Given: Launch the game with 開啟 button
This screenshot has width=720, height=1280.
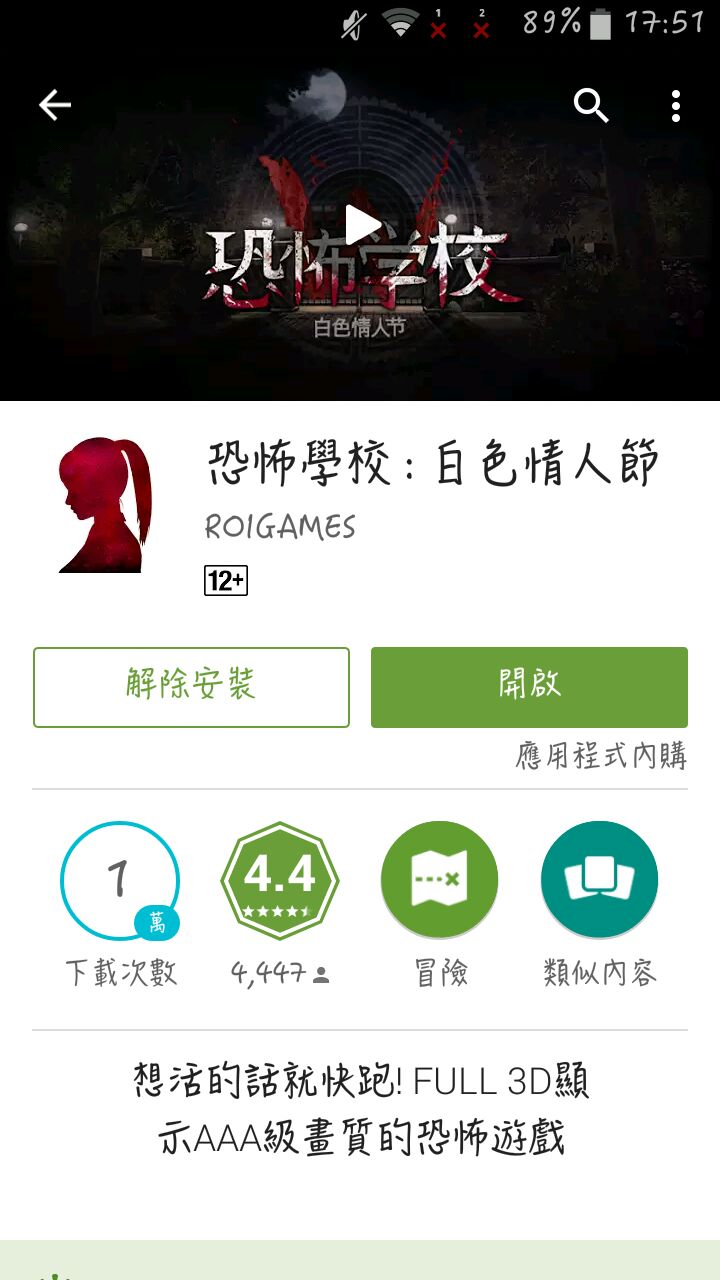Looking at the screenshot, I should click(529, 687).
